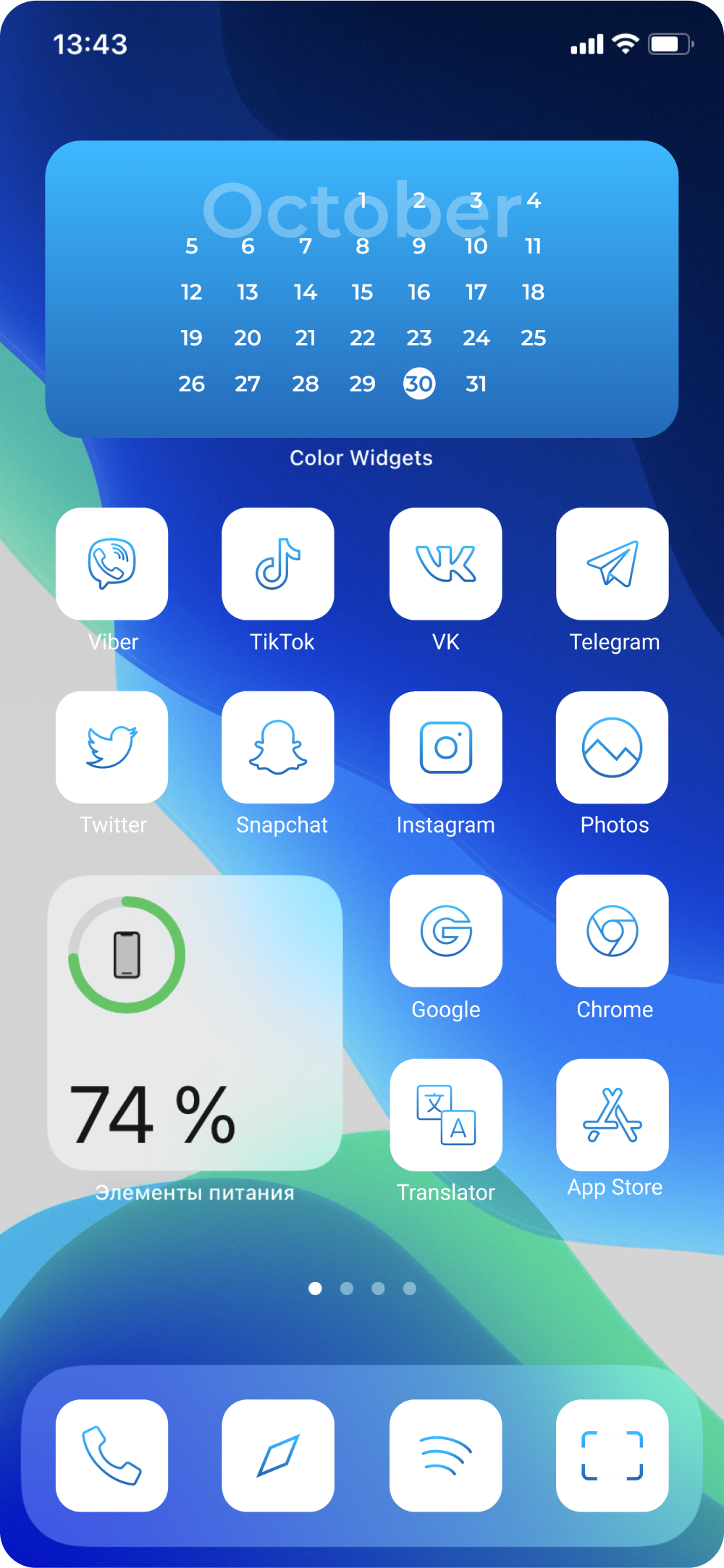The image size is (724, 1568).
Task: Launch Snapchat
Action: pos(278,747)
